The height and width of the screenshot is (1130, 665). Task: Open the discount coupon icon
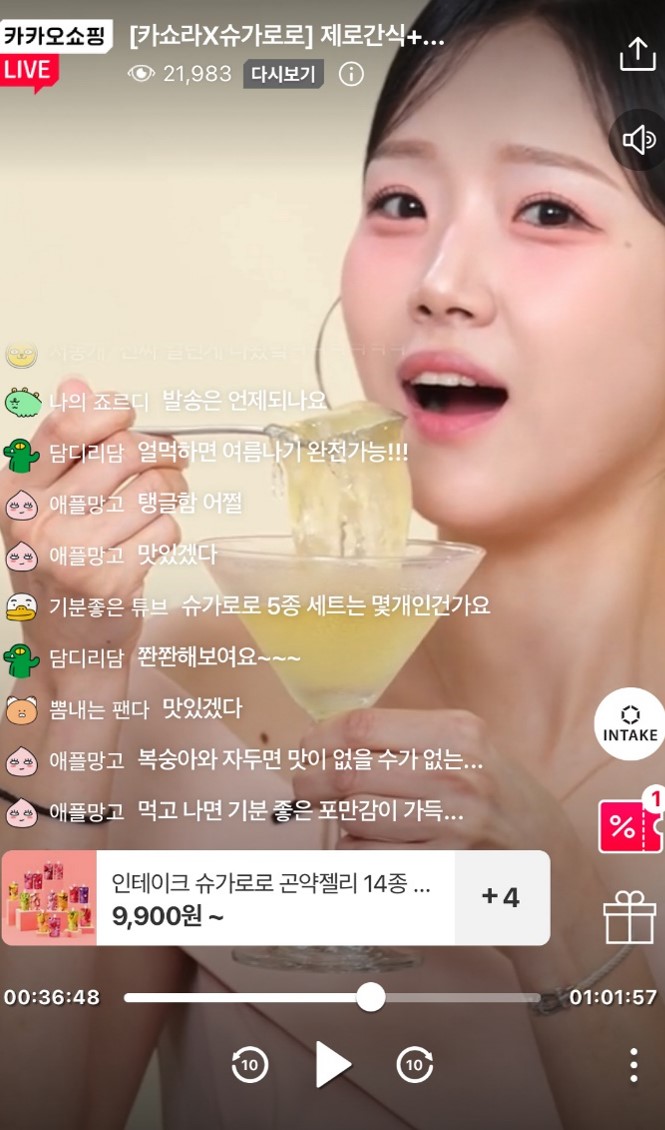630,823
